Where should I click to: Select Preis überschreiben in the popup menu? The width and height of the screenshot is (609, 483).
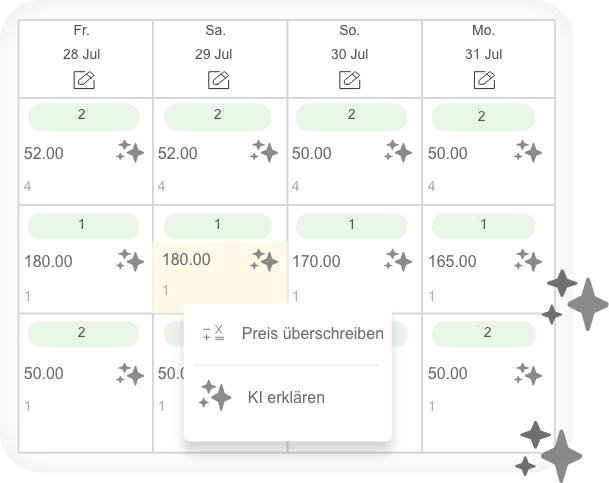(287, 334)
